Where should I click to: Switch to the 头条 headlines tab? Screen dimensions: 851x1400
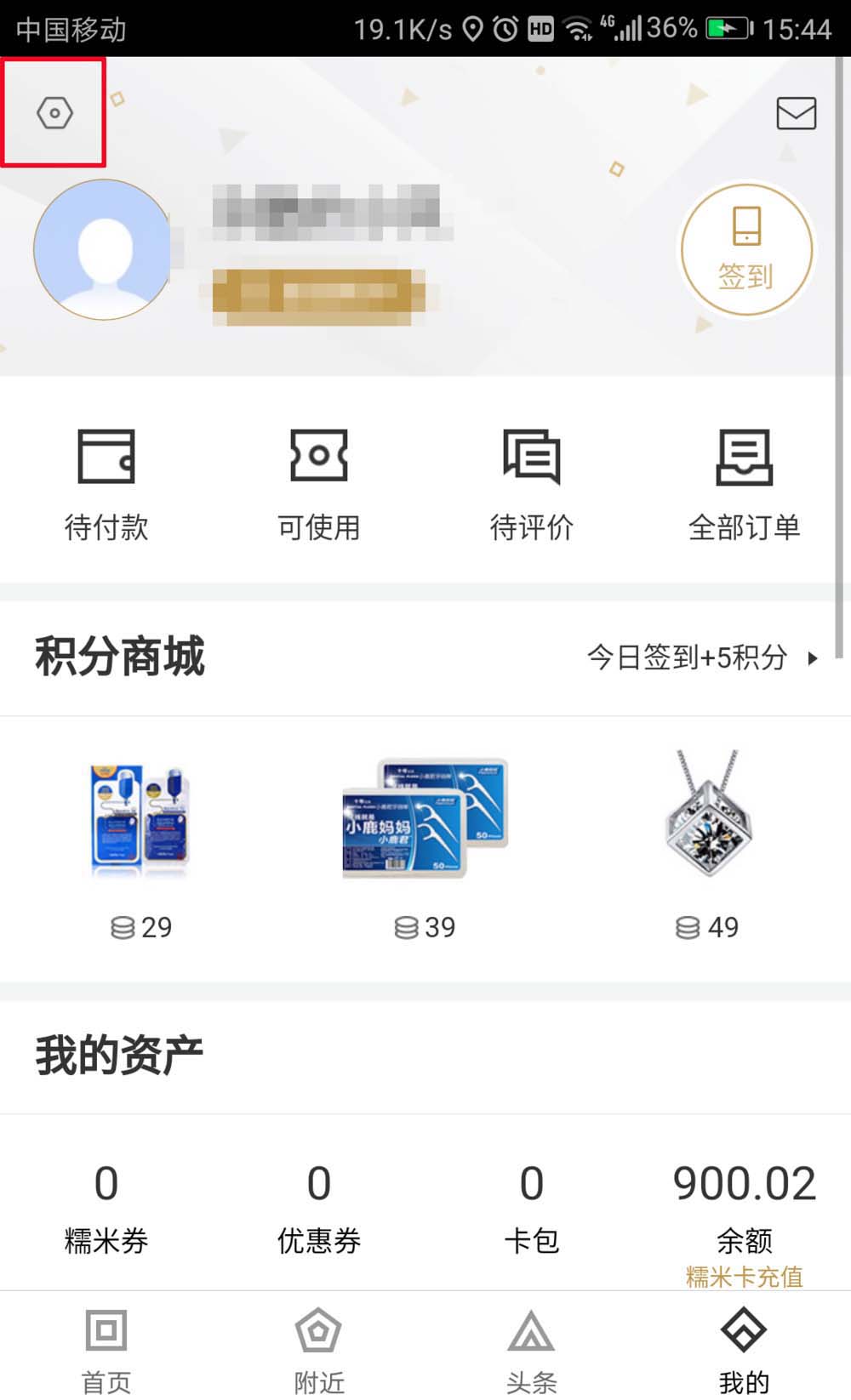[532, 1348]
